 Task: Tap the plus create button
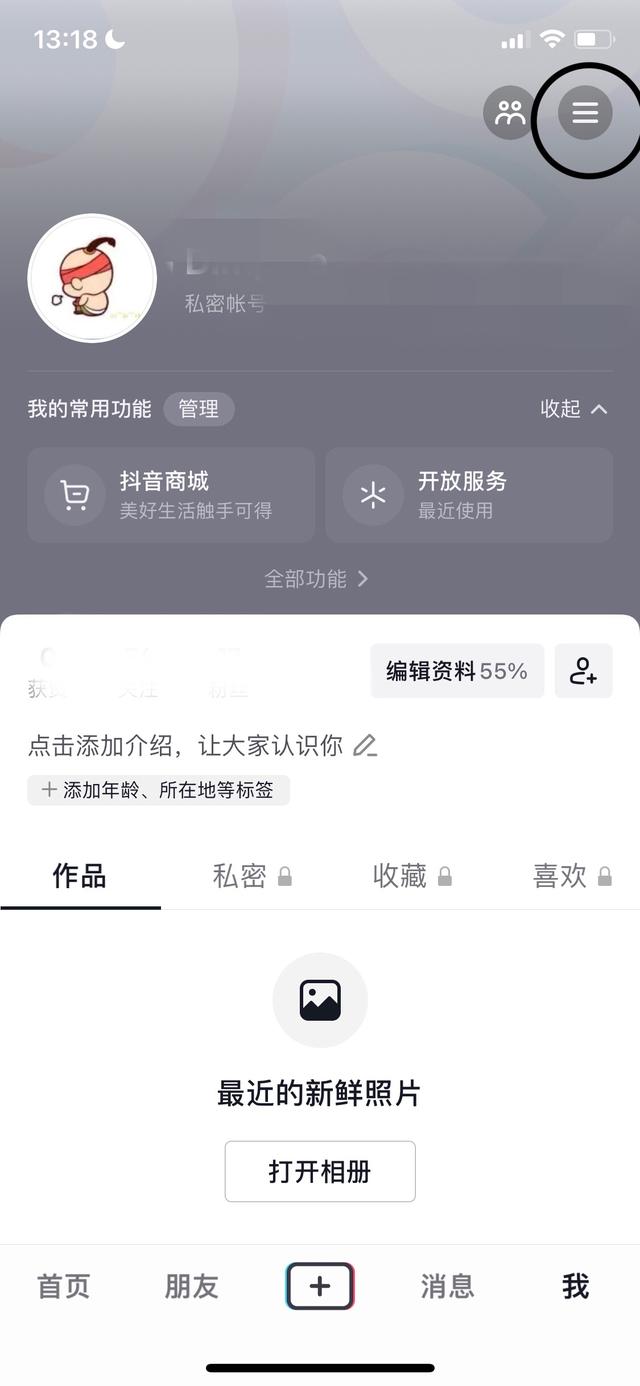point(320,1286)
